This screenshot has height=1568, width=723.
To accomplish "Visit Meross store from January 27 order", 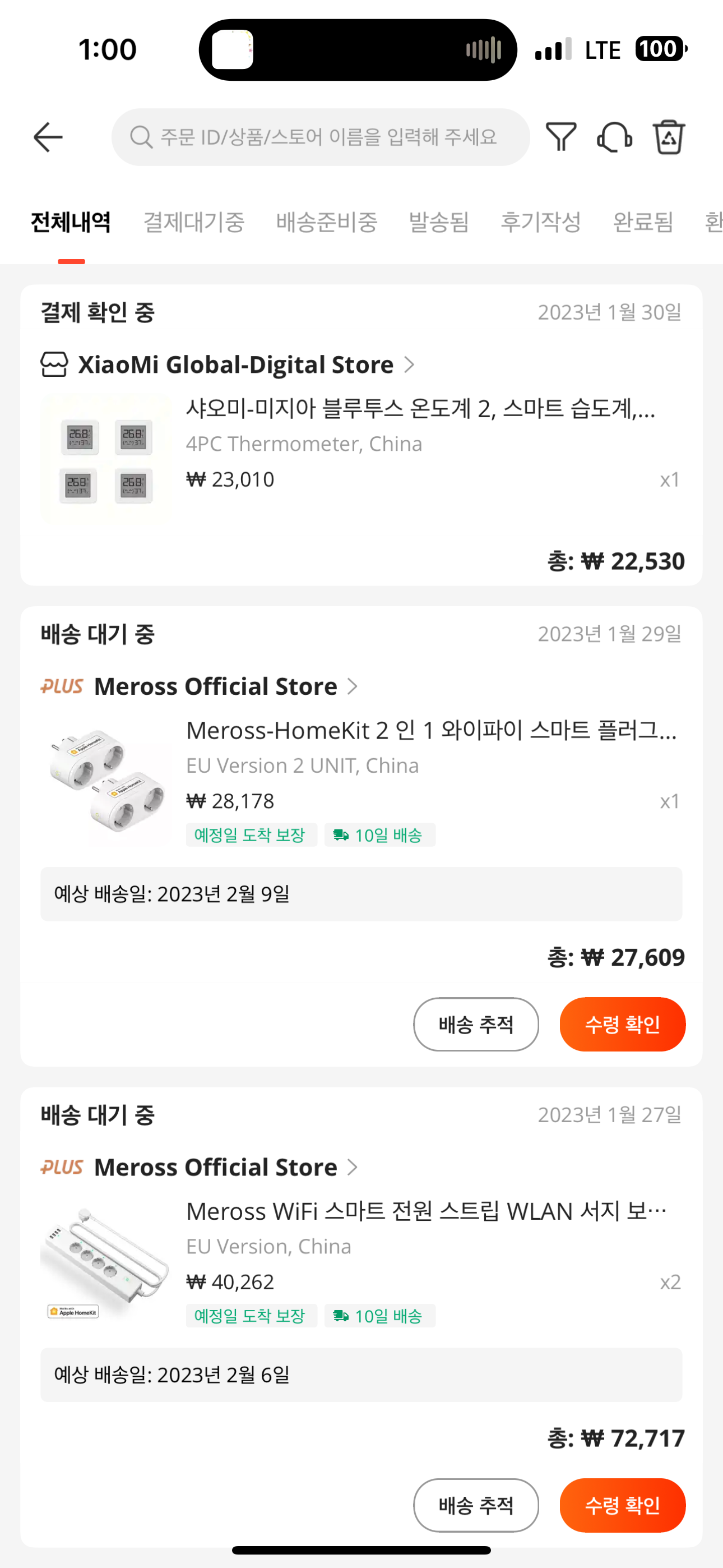I will pyautogui.click(x=215, y=1167).
